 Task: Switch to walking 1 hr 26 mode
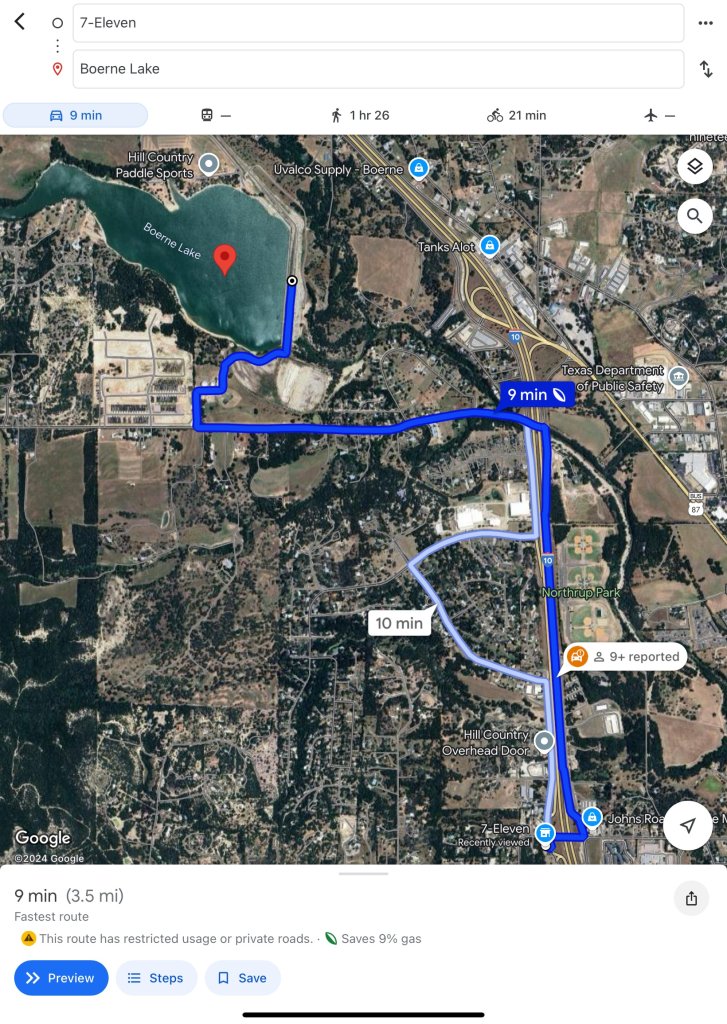point(360,115)
